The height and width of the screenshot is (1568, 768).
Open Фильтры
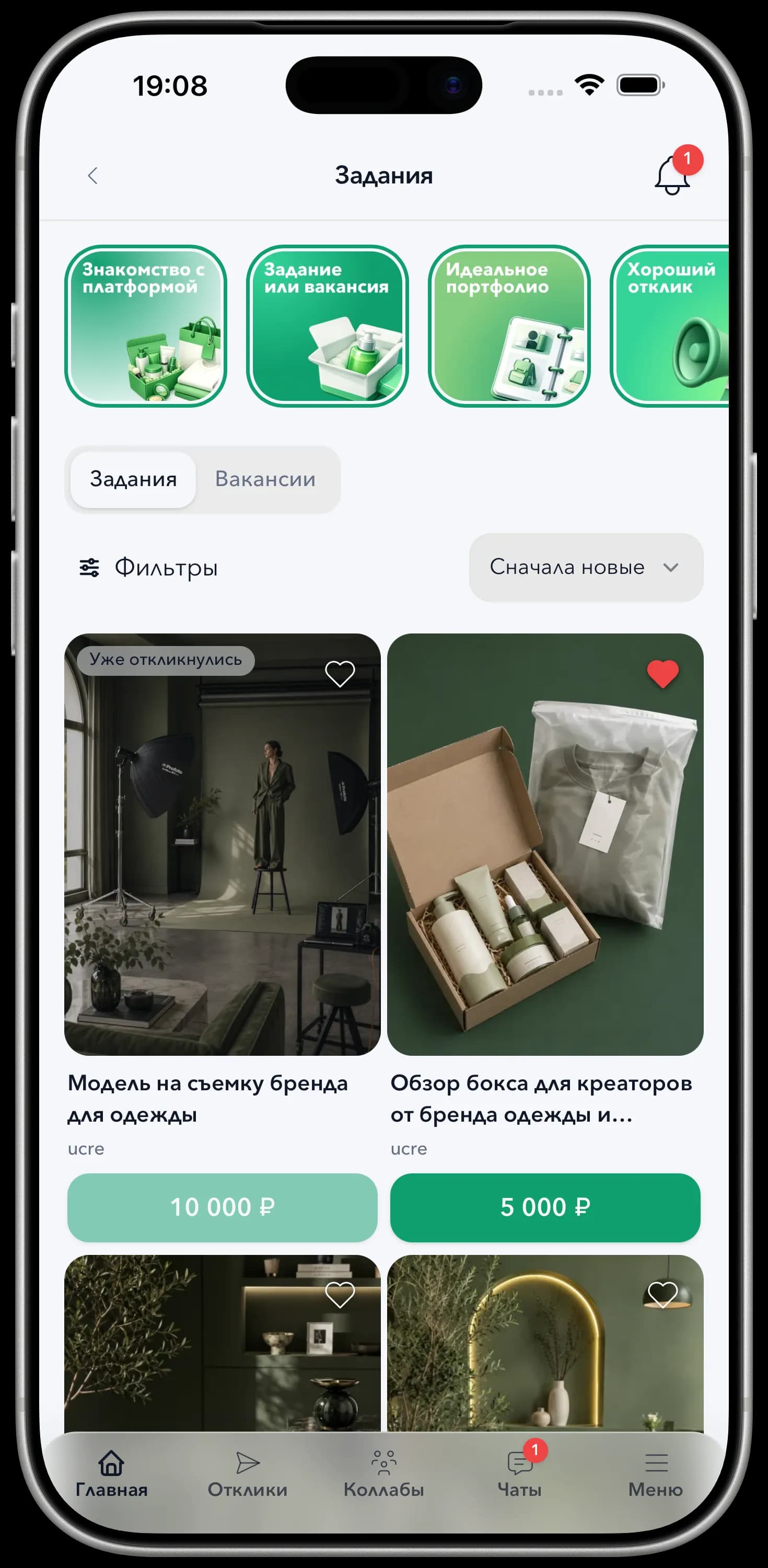click(148, 567)
